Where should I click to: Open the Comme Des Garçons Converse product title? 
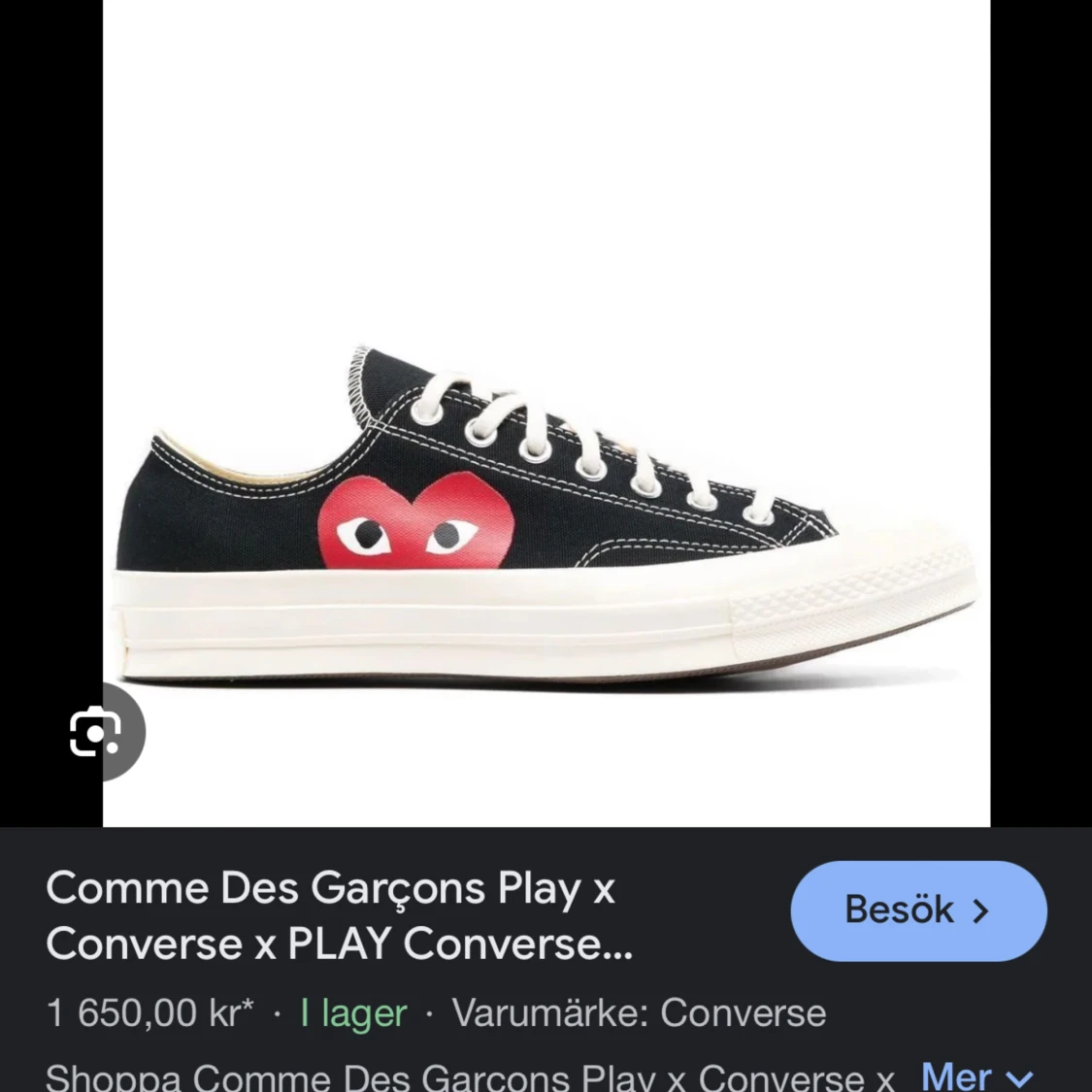339,915
